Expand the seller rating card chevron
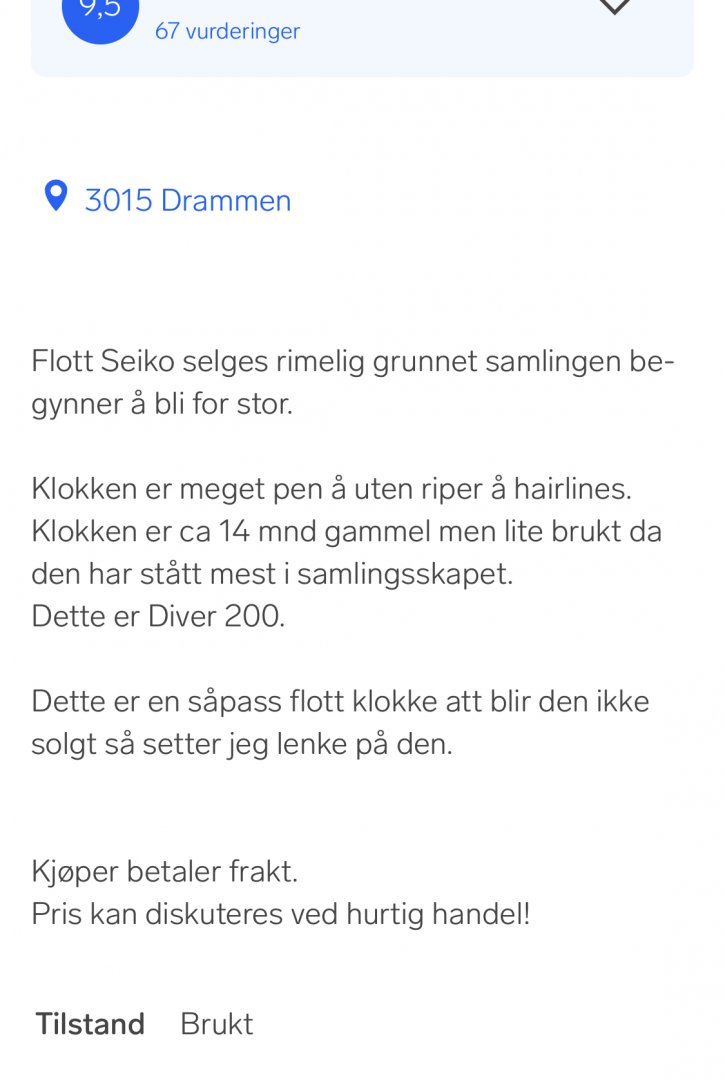 coord(614,6)
